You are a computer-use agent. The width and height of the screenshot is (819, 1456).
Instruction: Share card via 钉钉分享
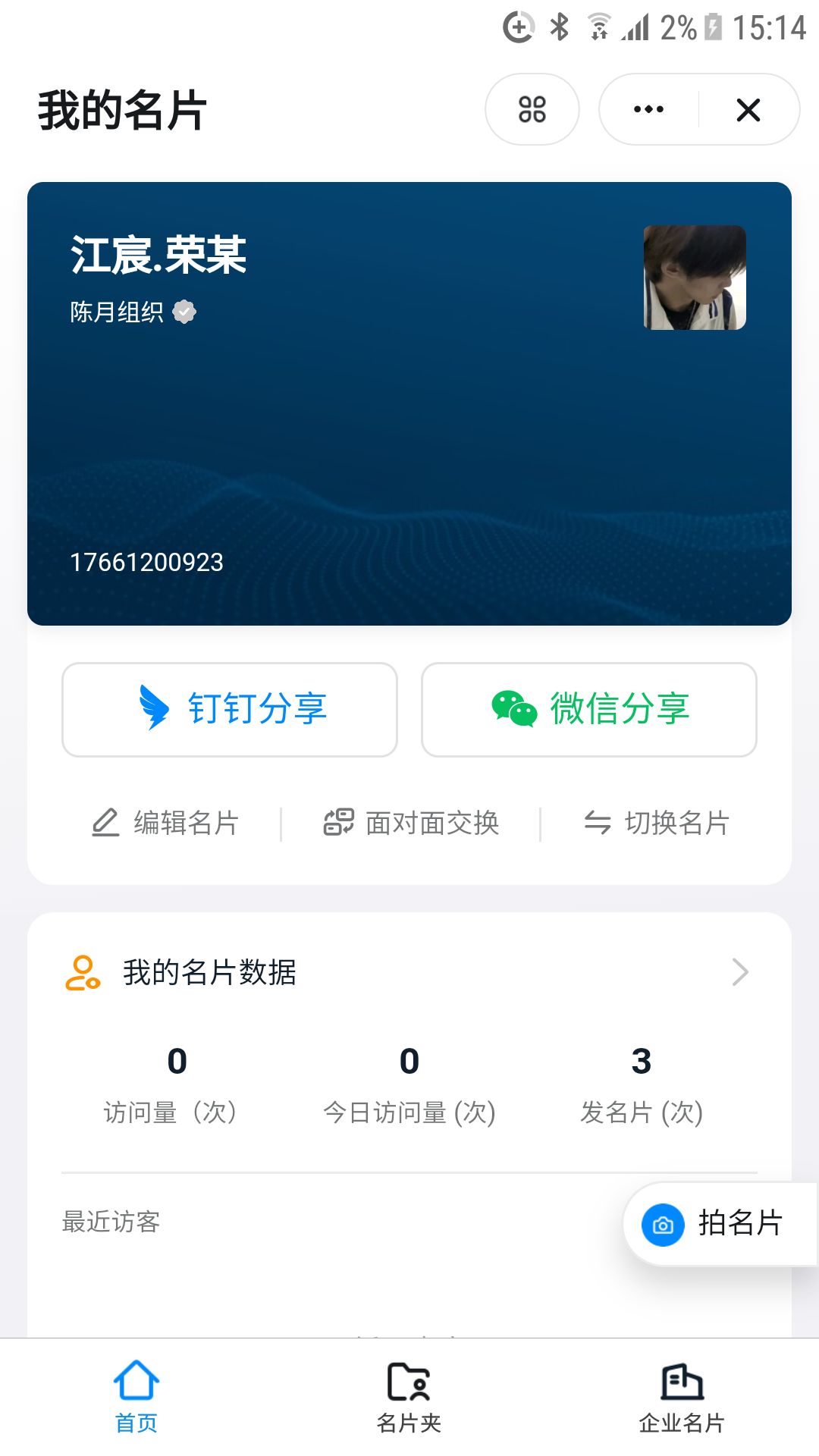coord(230,709)
